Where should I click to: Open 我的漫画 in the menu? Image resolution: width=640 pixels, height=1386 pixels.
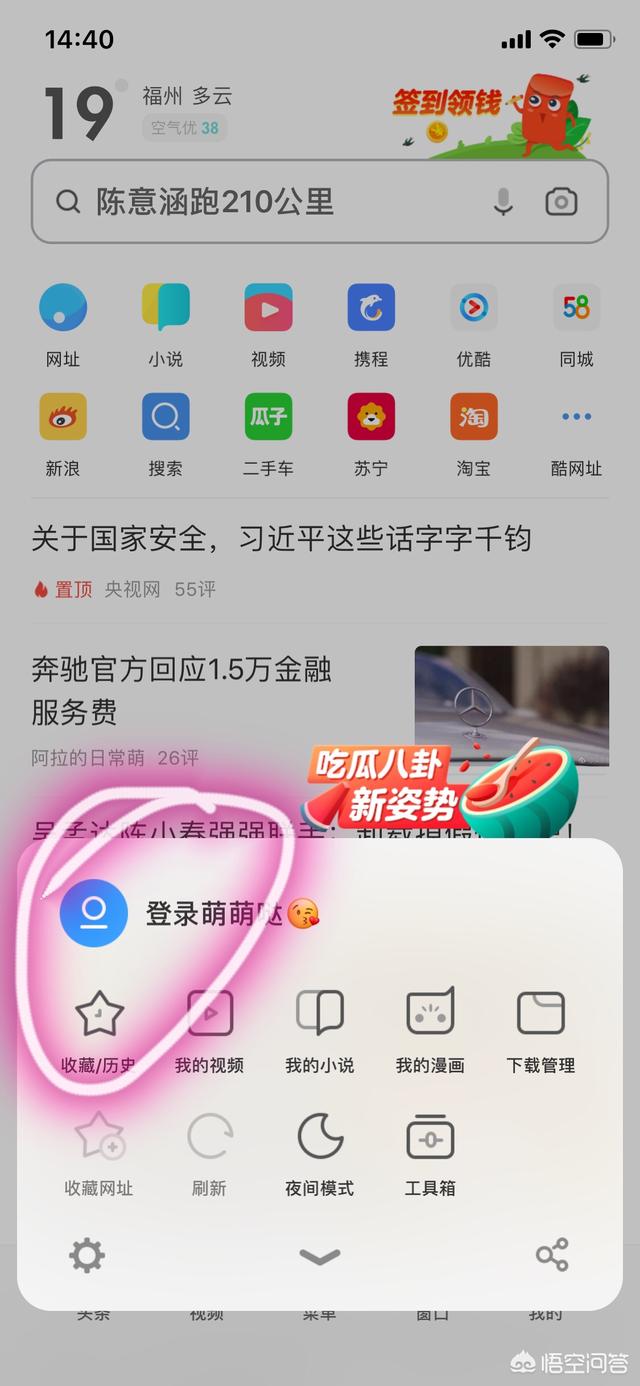[x=430, y=1032]
